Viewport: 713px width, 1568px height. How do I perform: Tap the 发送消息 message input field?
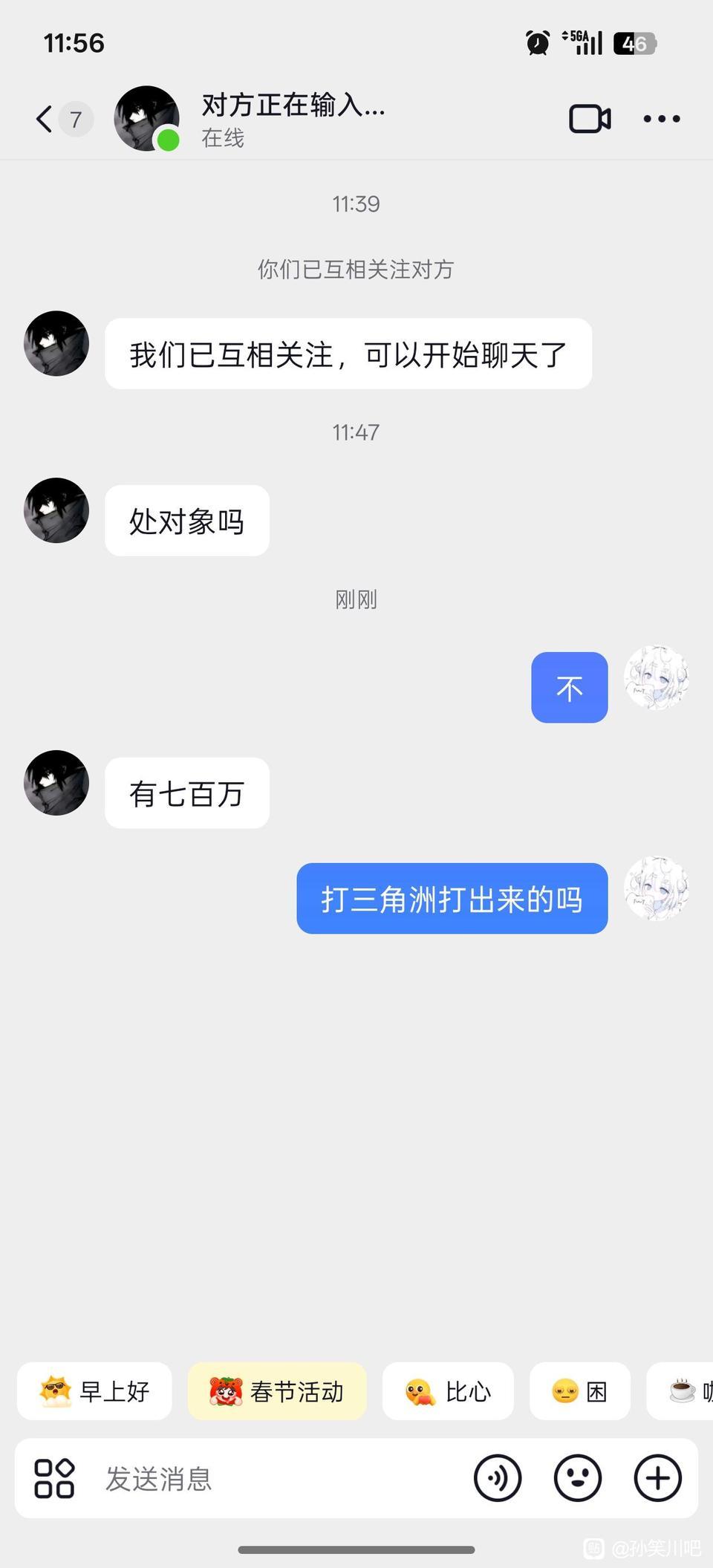tap(223, 1478)
